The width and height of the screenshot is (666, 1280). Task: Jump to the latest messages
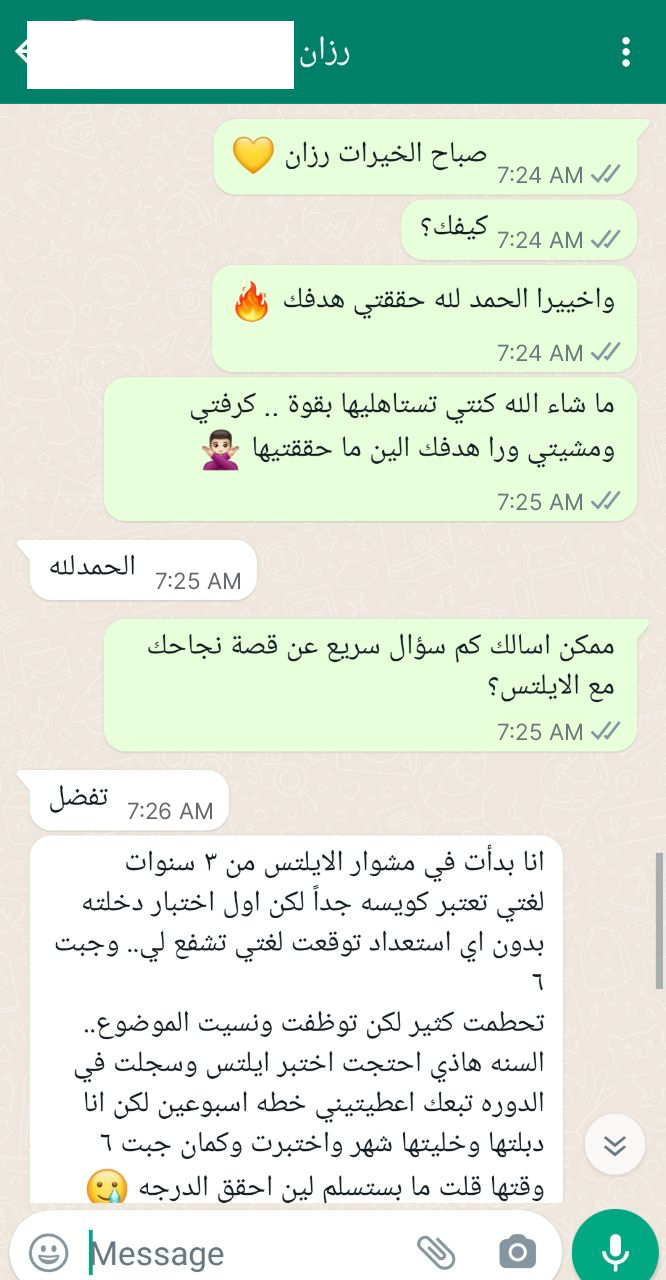coord(615,1144)
